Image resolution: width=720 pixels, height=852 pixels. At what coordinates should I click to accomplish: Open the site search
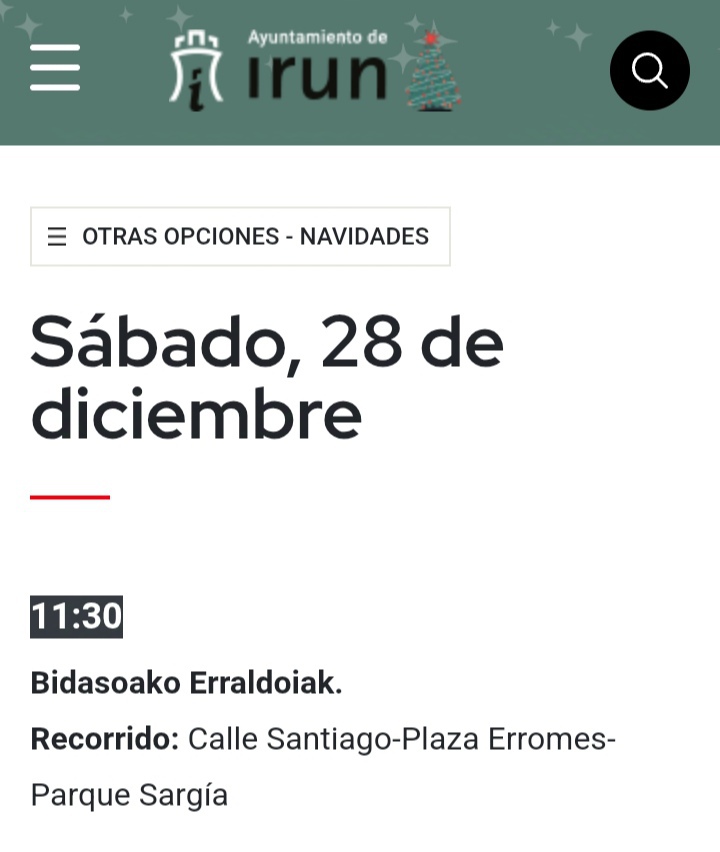(649, 70)
